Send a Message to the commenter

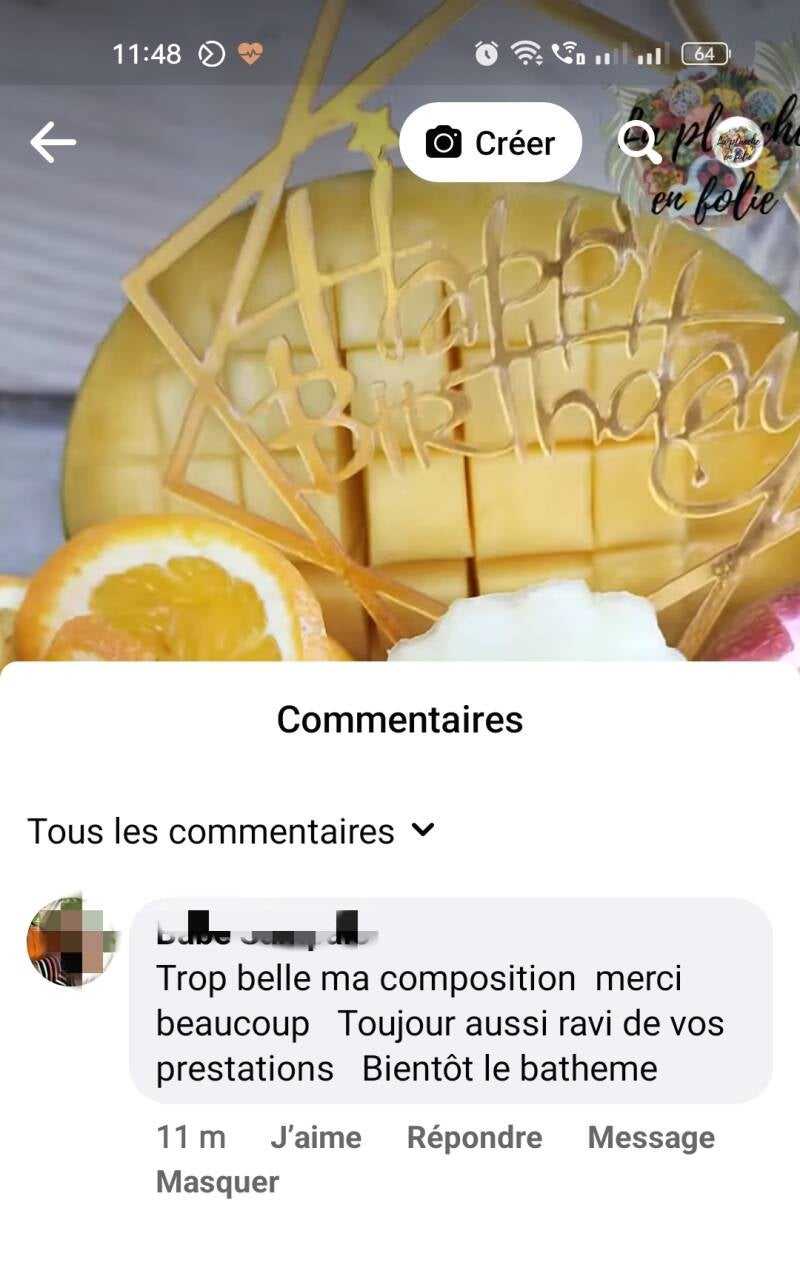[650, 1137]
